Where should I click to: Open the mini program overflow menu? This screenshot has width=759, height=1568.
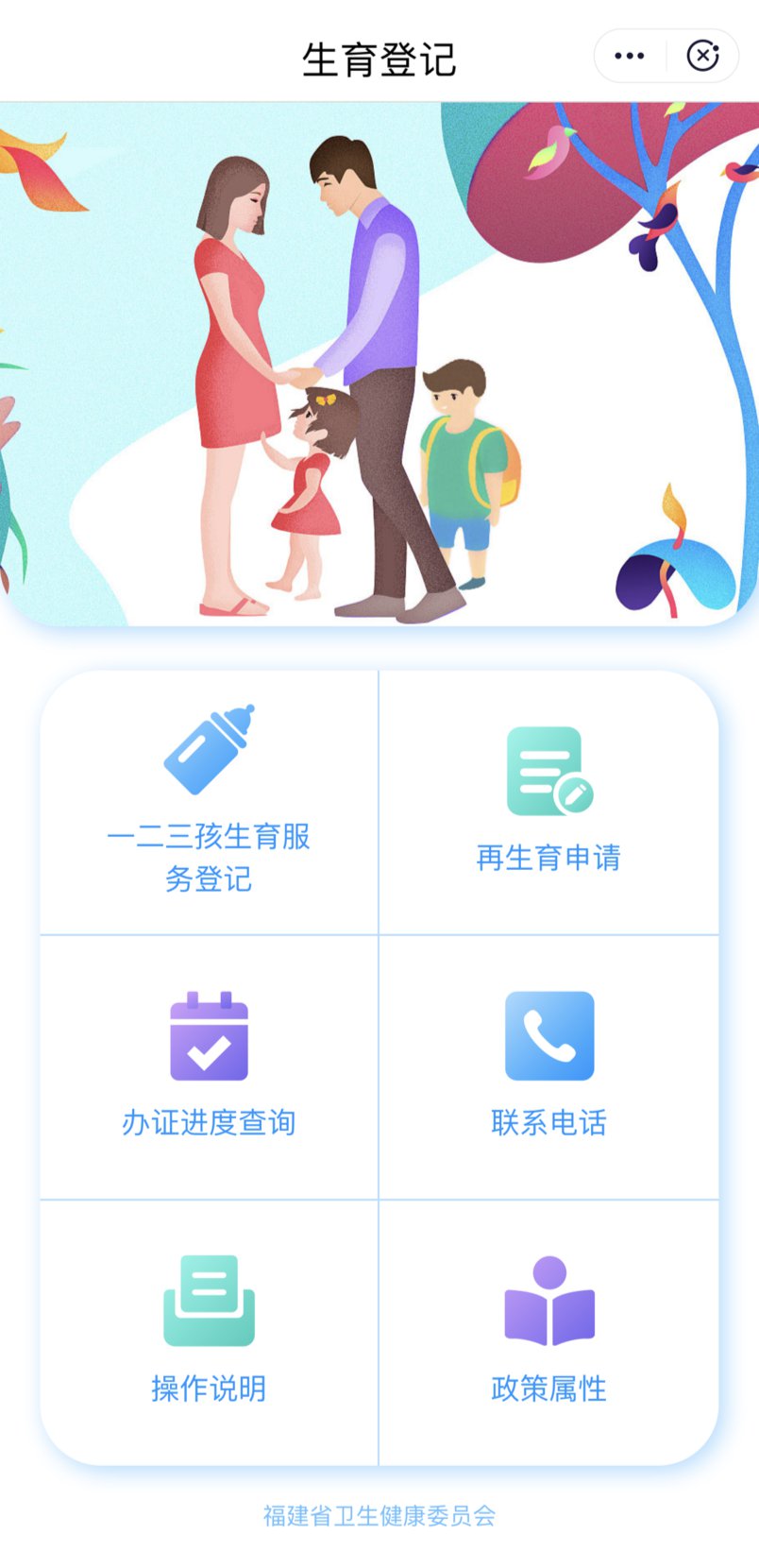coord(630,57)
